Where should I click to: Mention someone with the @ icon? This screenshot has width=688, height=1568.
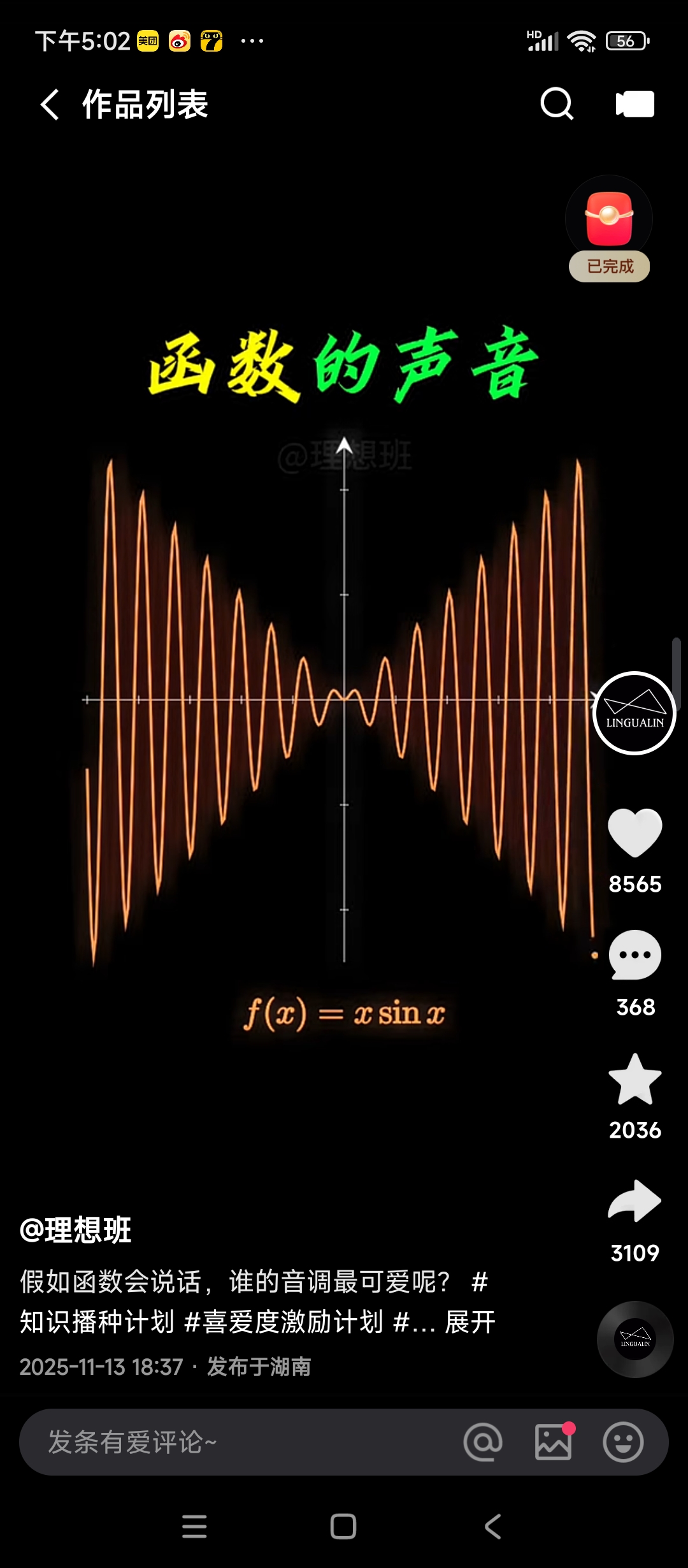point(483,1442)
